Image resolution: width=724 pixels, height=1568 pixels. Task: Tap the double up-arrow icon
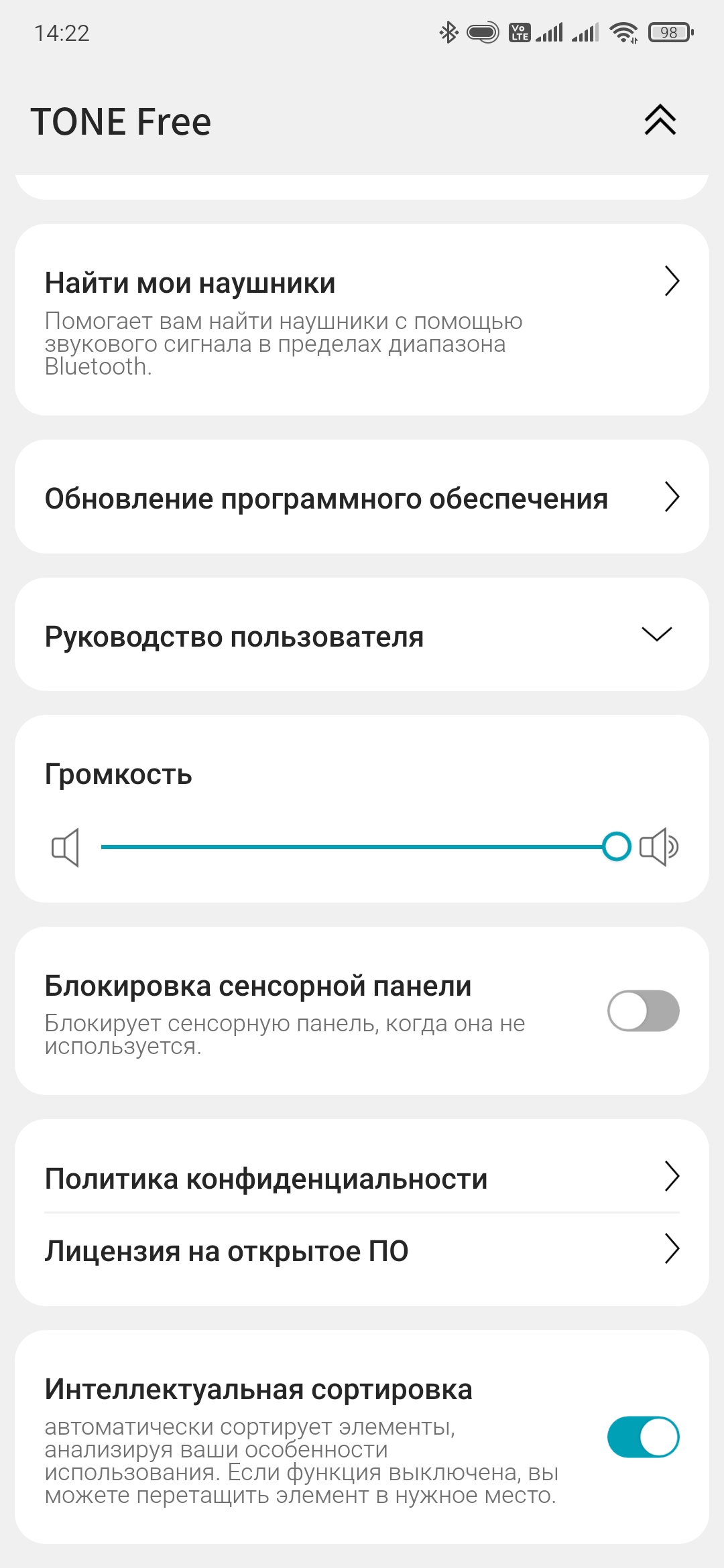click(x=660, y=121)
